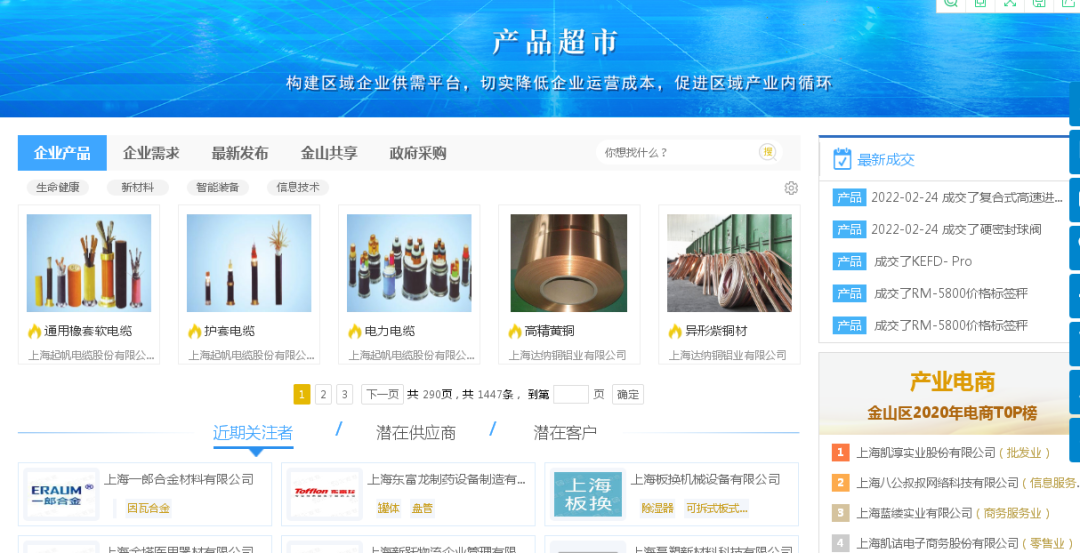1080x553 pixels.
Task: Switch to the 最新发布 tab
Action: click(240, 153)
